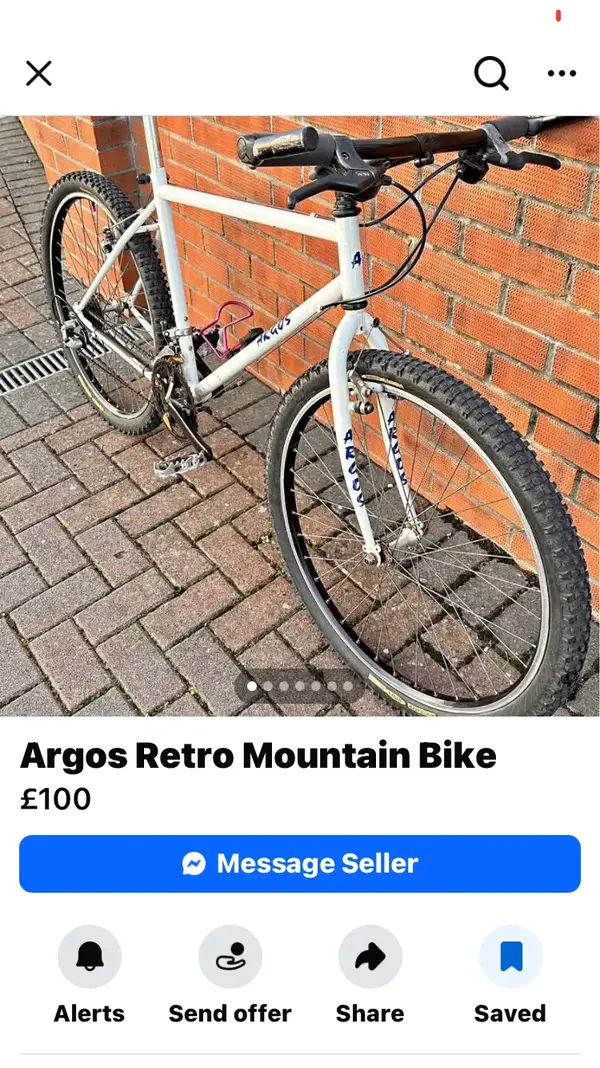600x1068 pixels.
Task: Set alerts for this listing
Action: click(90, 957)
